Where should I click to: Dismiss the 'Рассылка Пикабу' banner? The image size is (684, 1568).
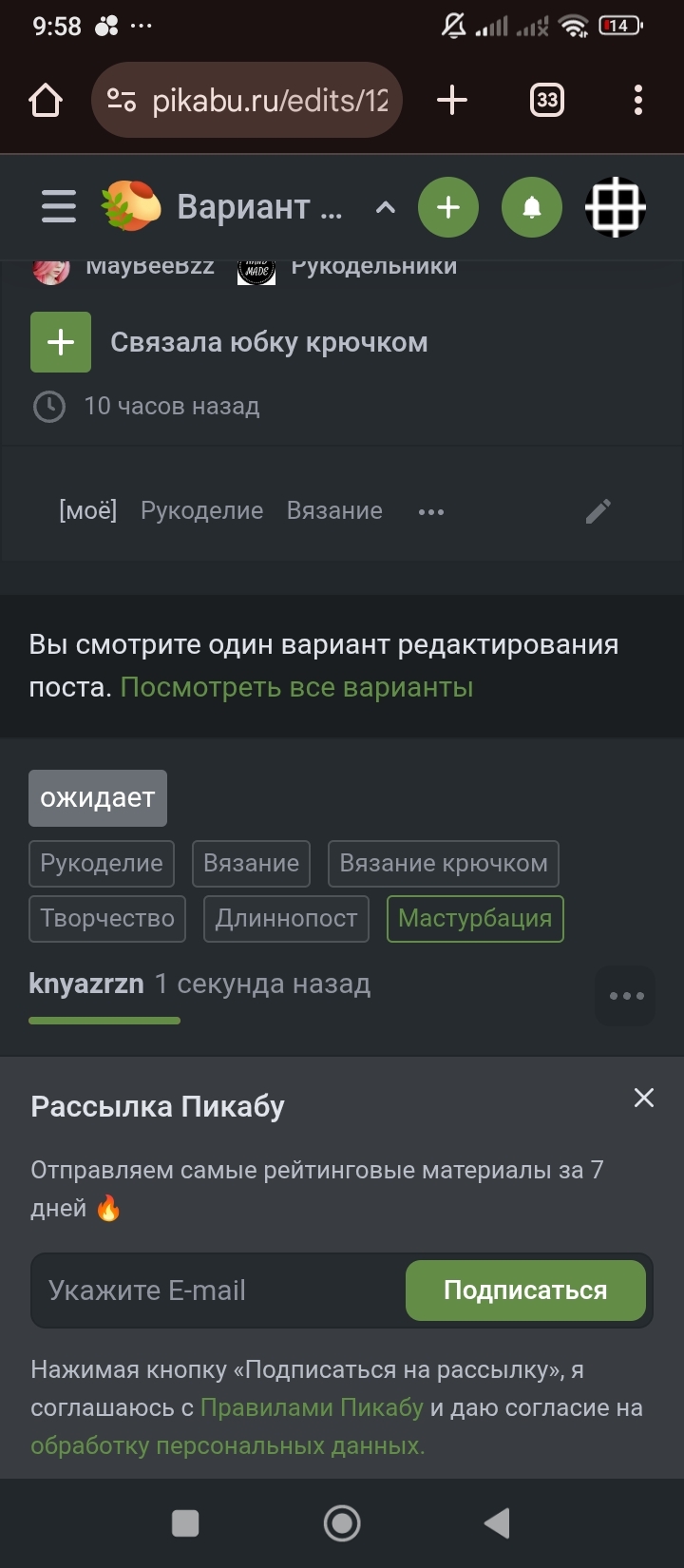pyautogui.click(x=644, y=1099)
